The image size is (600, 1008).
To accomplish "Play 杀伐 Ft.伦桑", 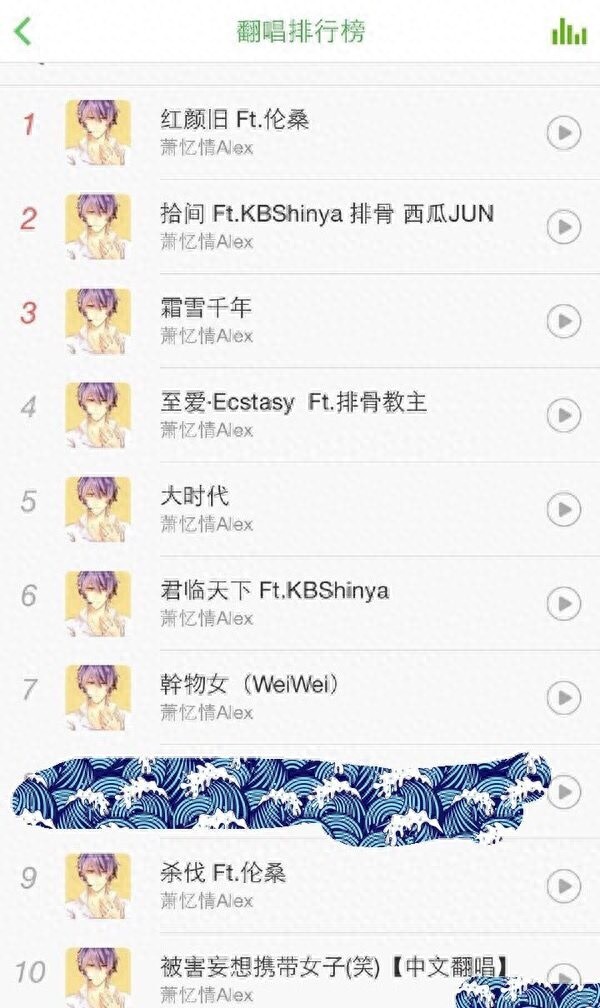I will (564, 886).
